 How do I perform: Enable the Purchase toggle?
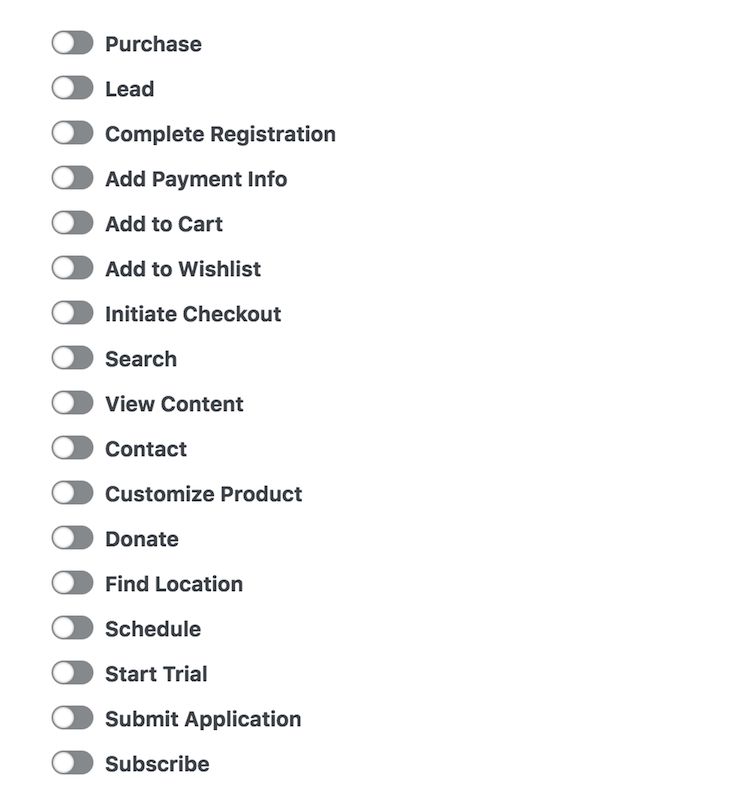point(72,43)
